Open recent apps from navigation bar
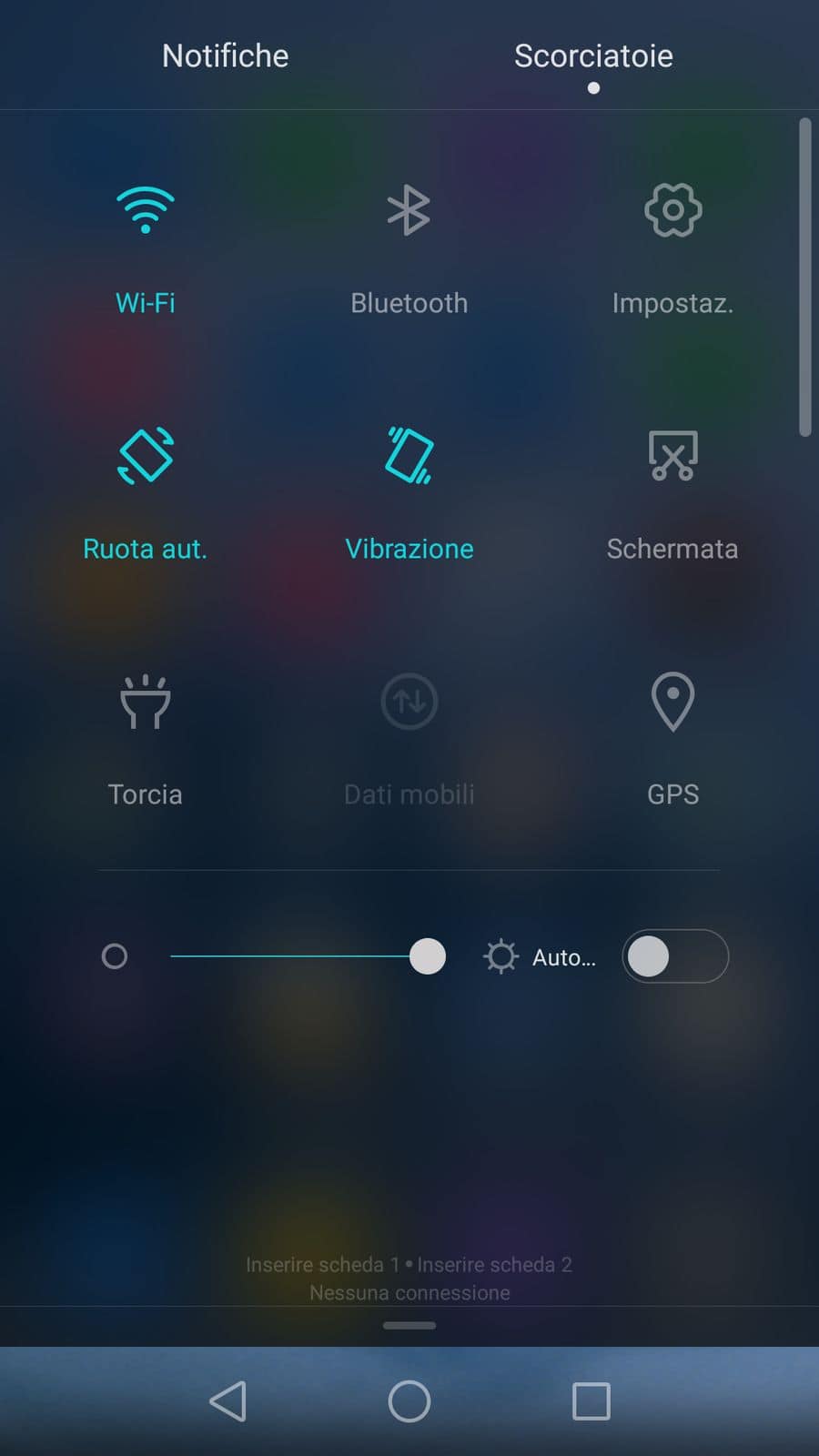The image size is (819, 1456). tap(591, 1401)
